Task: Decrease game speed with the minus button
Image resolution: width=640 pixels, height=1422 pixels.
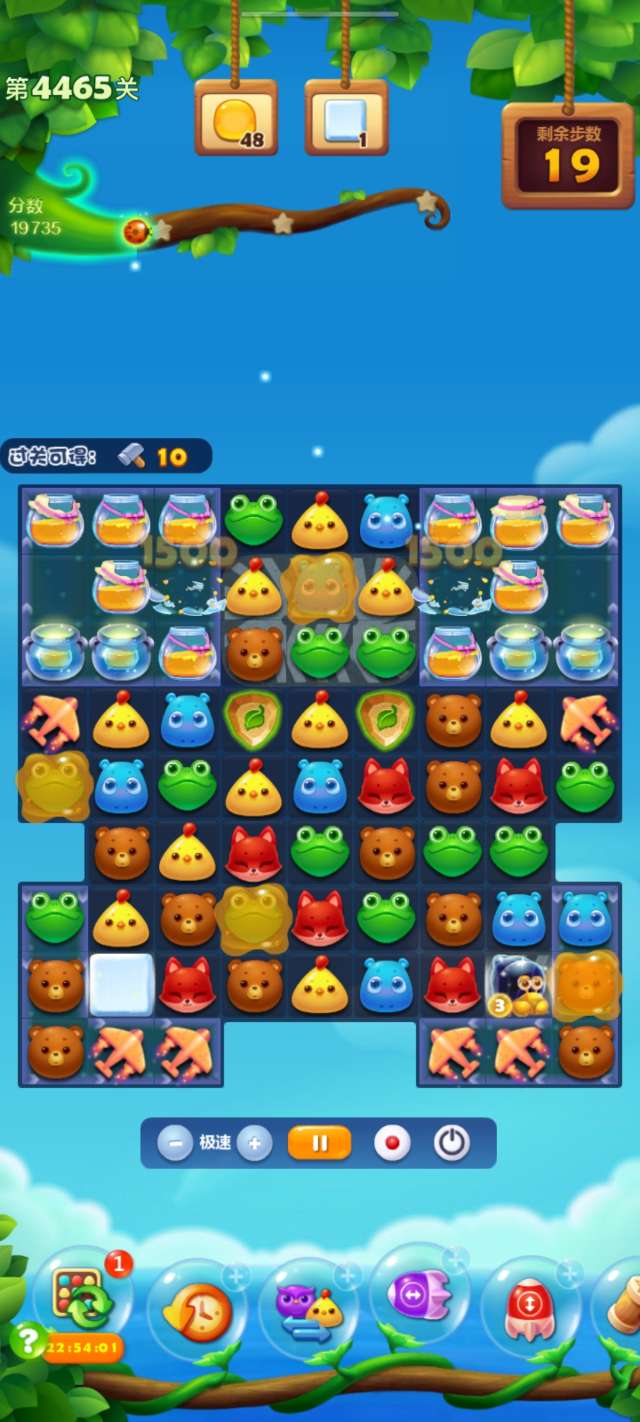Action: tap(175, 1142)
